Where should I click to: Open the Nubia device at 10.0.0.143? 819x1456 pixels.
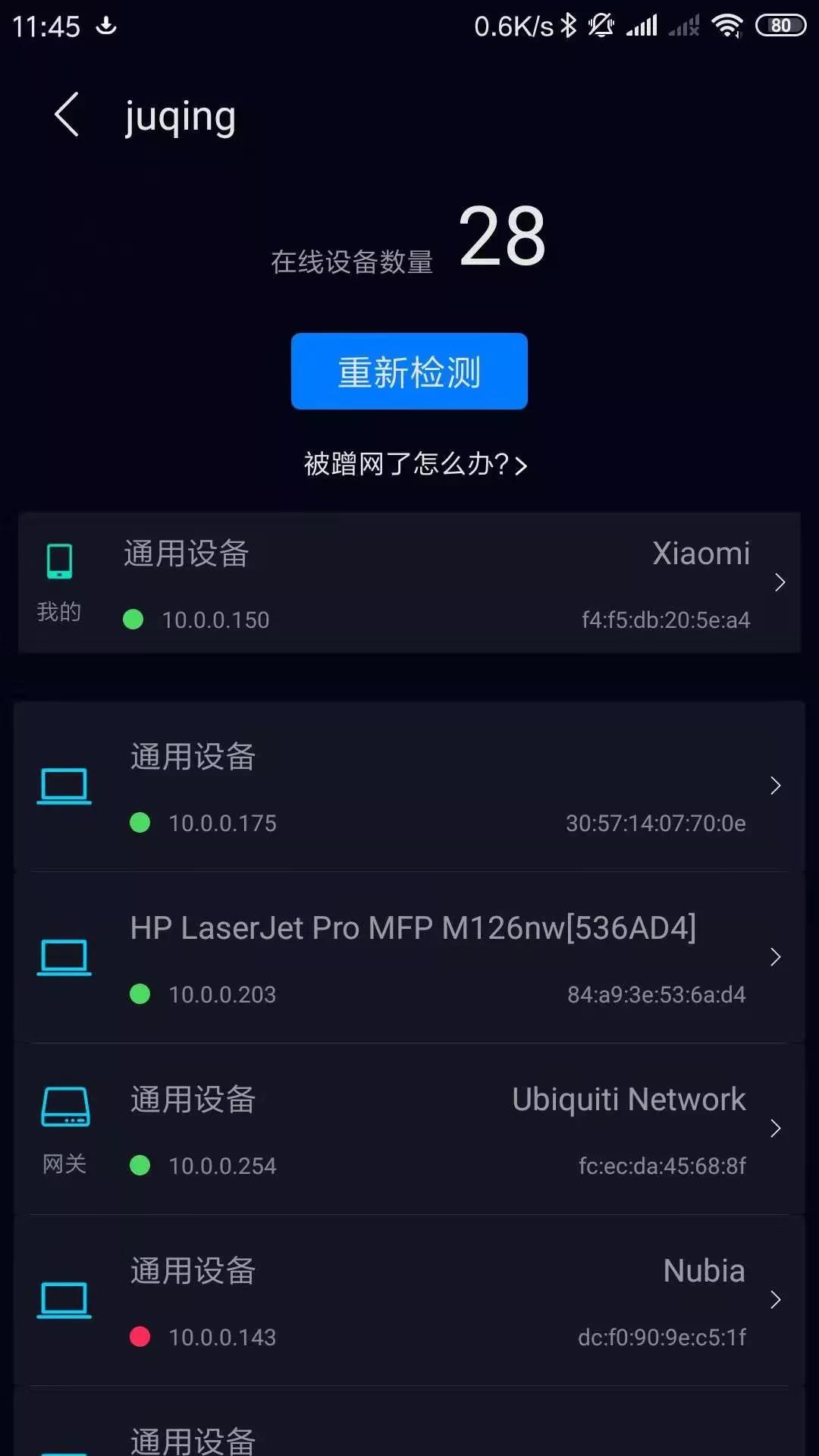[x=409, y=1301]
